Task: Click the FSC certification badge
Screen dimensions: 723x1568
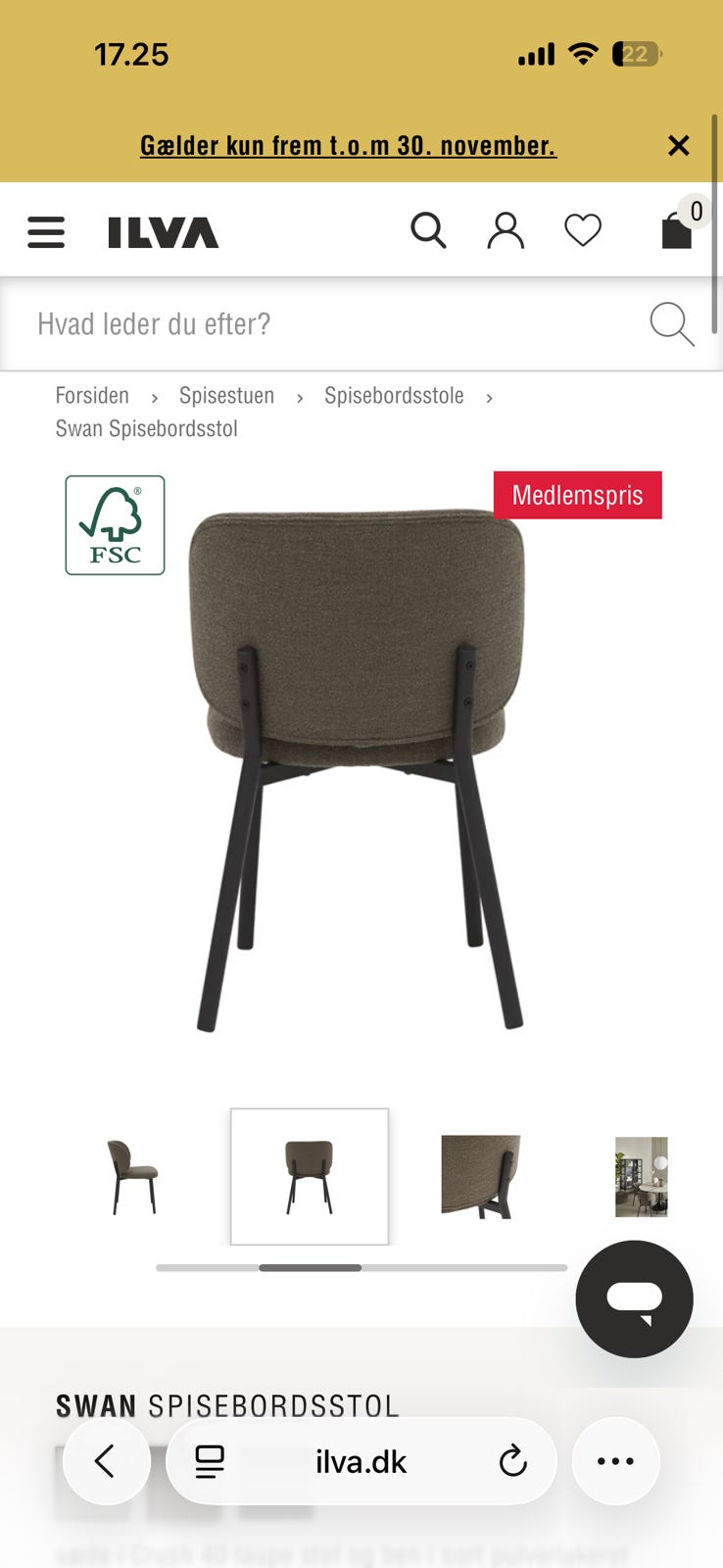Action: pyautogui.click(x=115, y=525)
